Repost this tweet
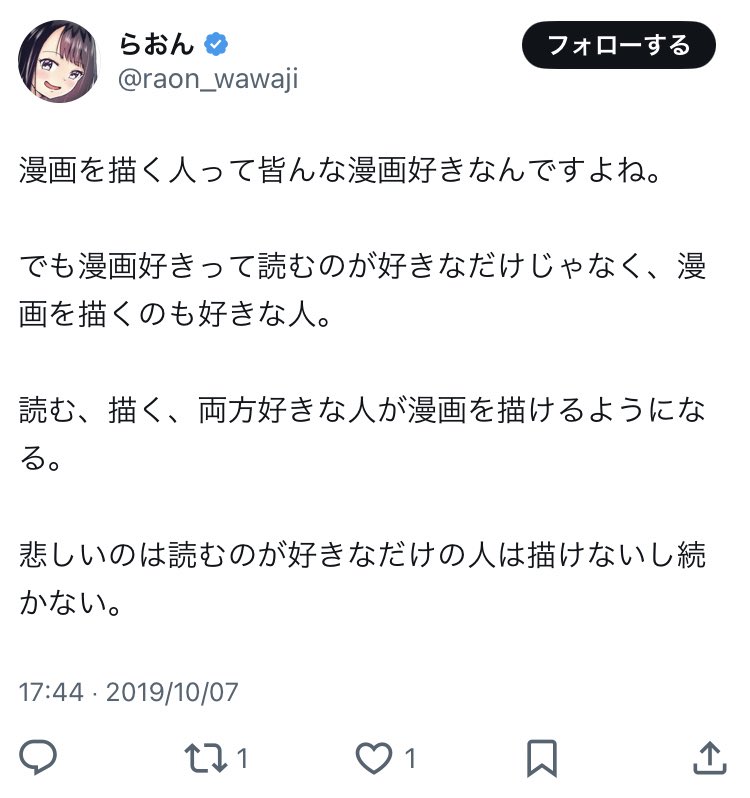The width and height of the screenshot is (750, 798). pyautogui.click(x=207, y=758)
